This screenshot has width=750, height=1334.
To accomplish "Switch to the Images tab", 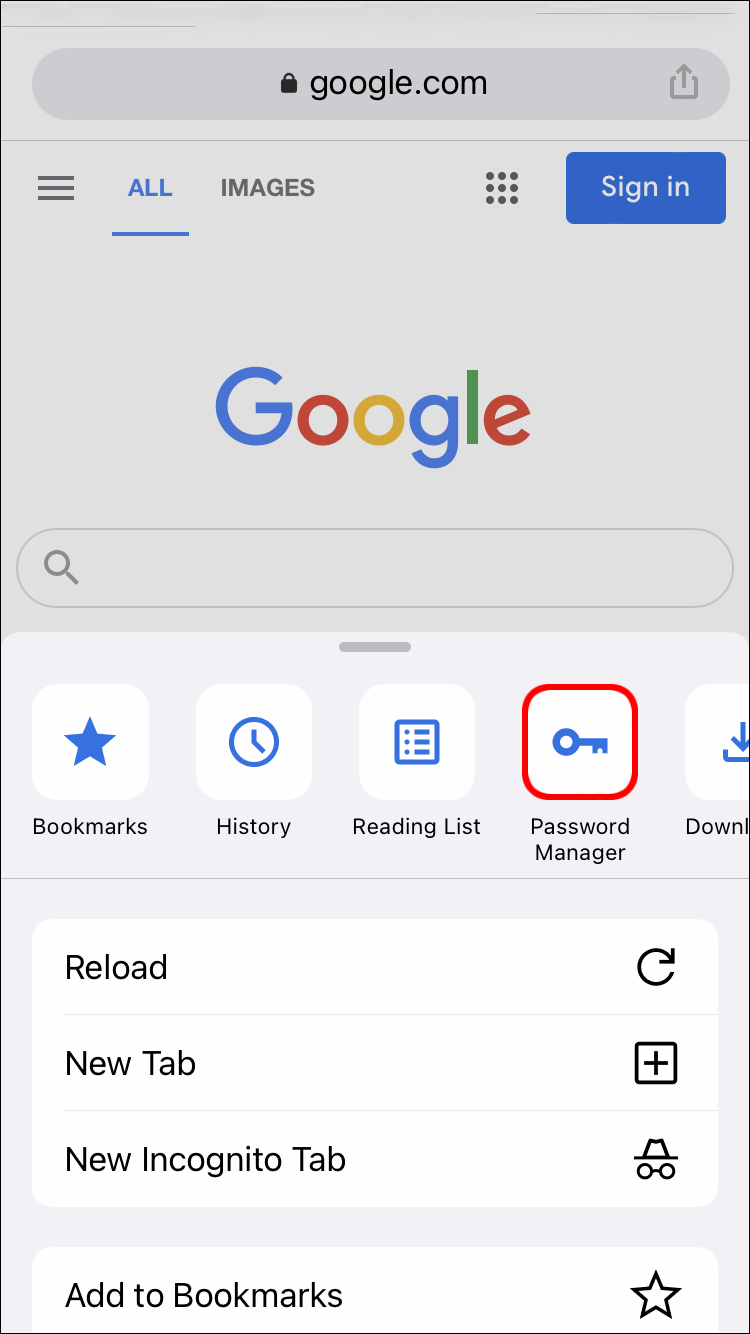I will click(267, 187).
